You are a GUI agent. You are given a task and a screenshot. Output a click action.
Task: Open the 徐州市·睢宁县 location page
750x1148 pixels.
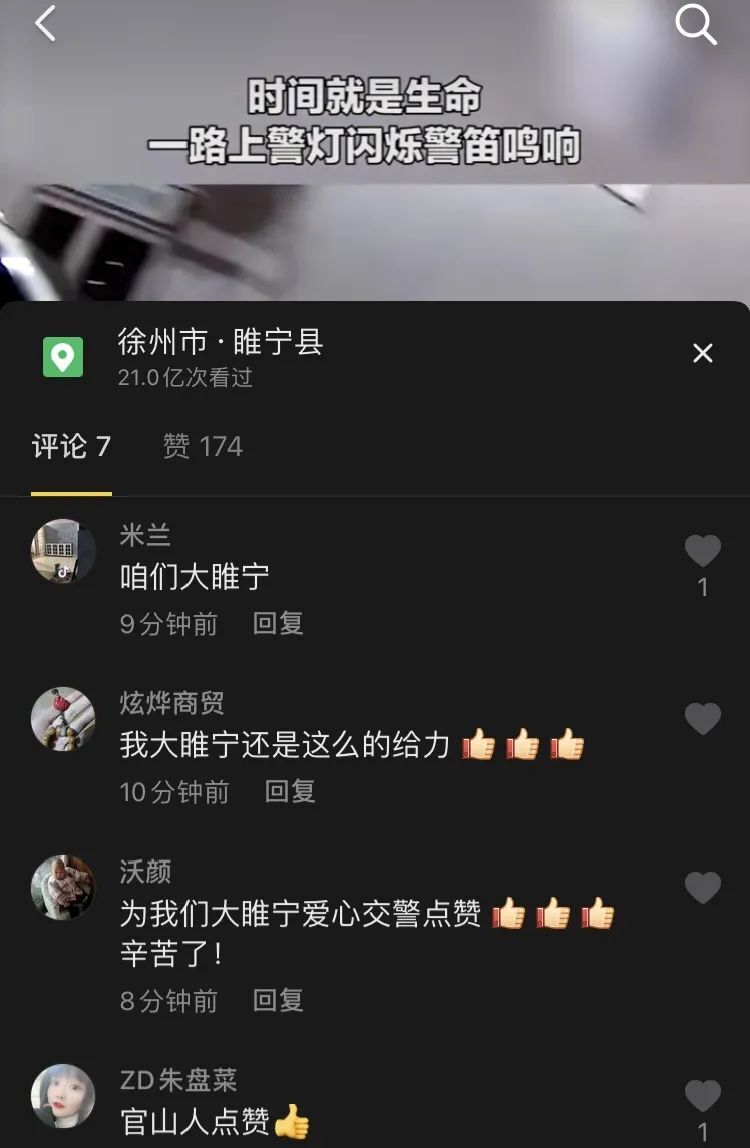tap(220, 343)
